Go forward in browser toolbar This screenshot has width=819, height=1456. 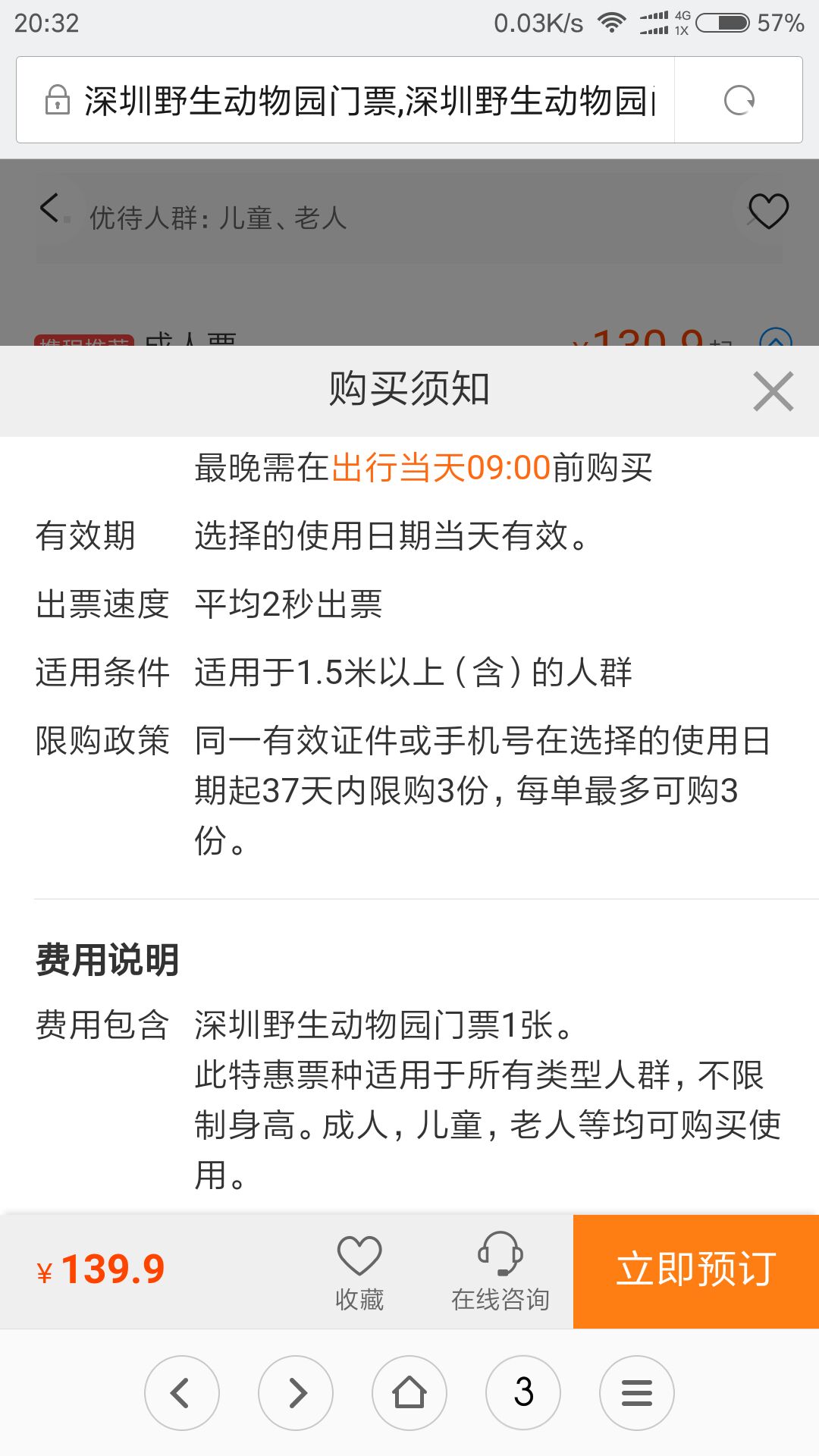click(296, 1393)
